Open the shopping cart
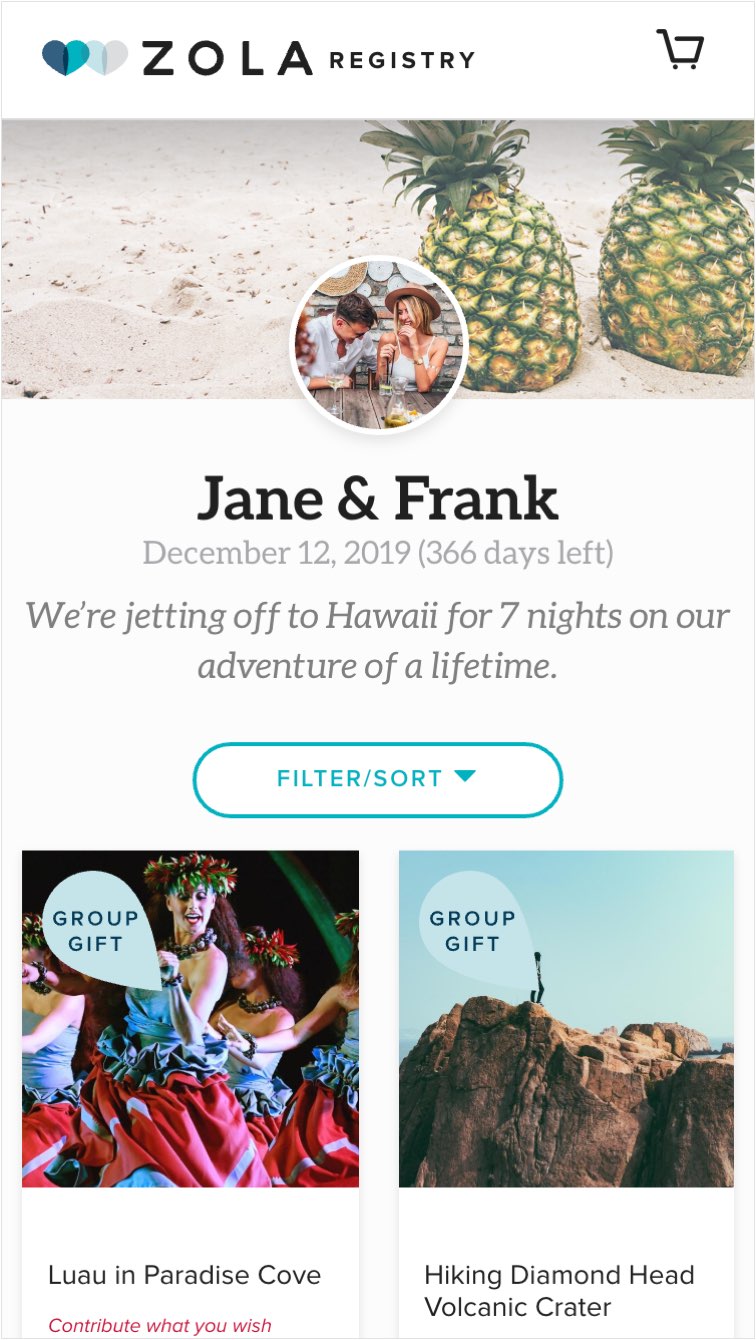This screenshot has height=1340, width=756. (x=680, y=49)
